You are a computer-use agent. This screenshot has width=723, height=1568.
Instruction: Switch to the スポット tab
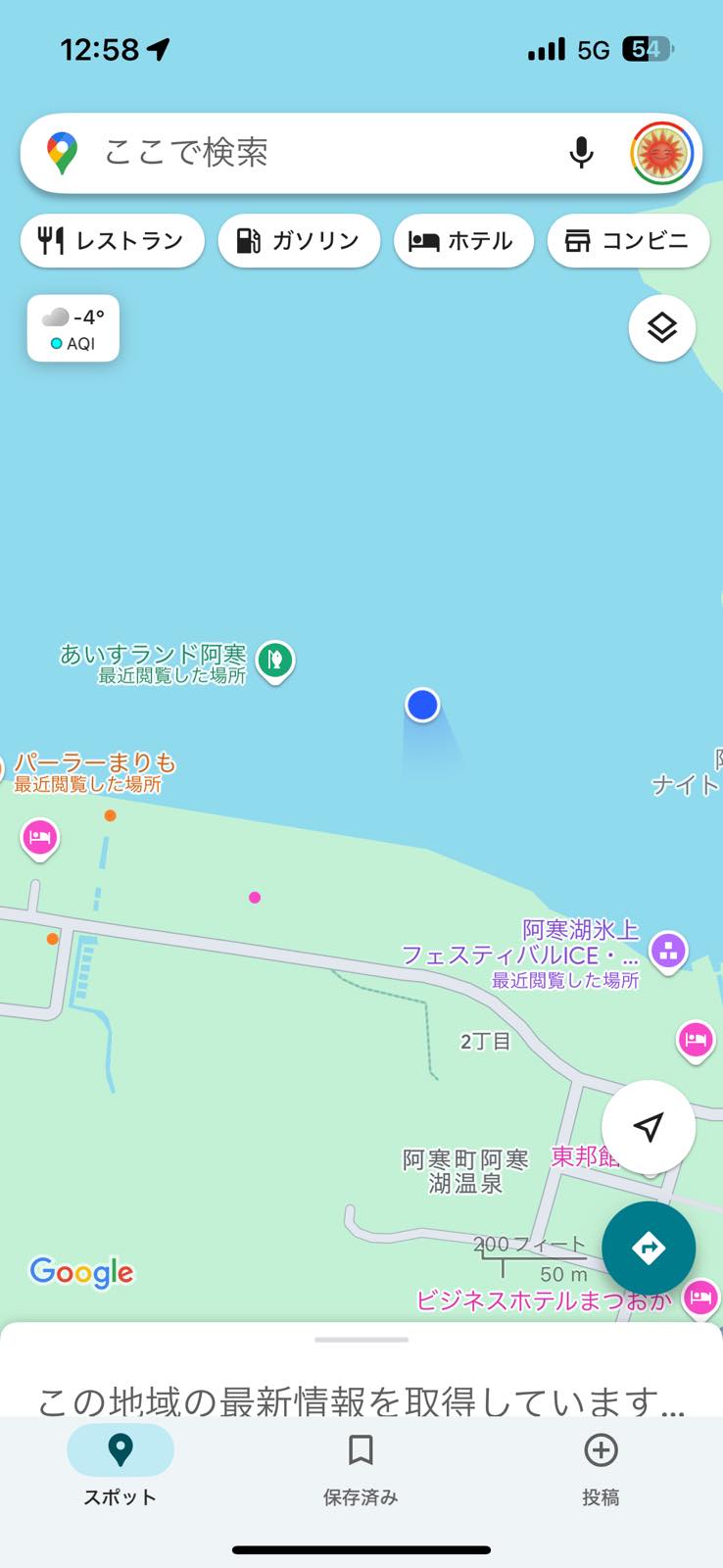point(120,1466)
